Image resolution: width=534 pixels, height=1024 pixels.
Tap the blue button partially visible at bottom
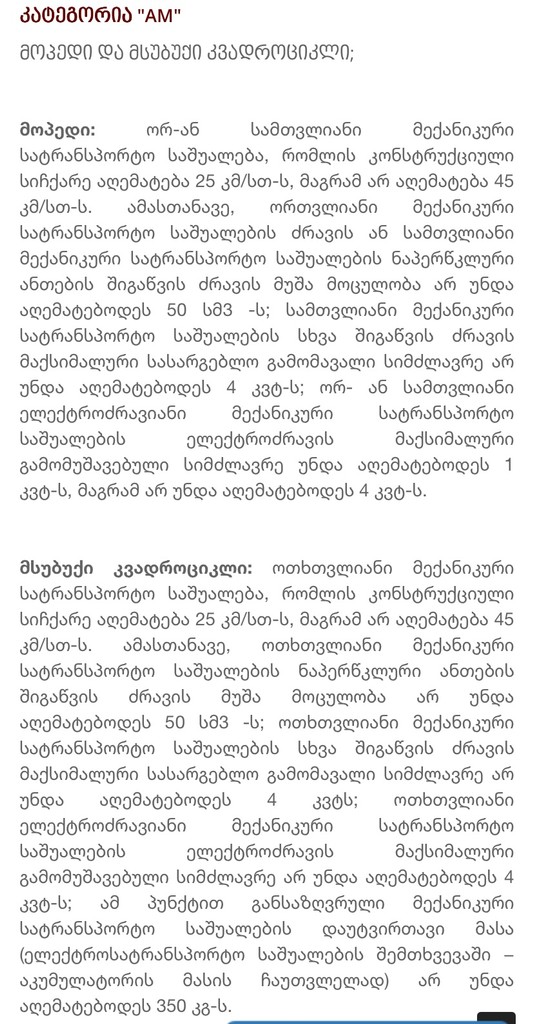point(368,1022)
